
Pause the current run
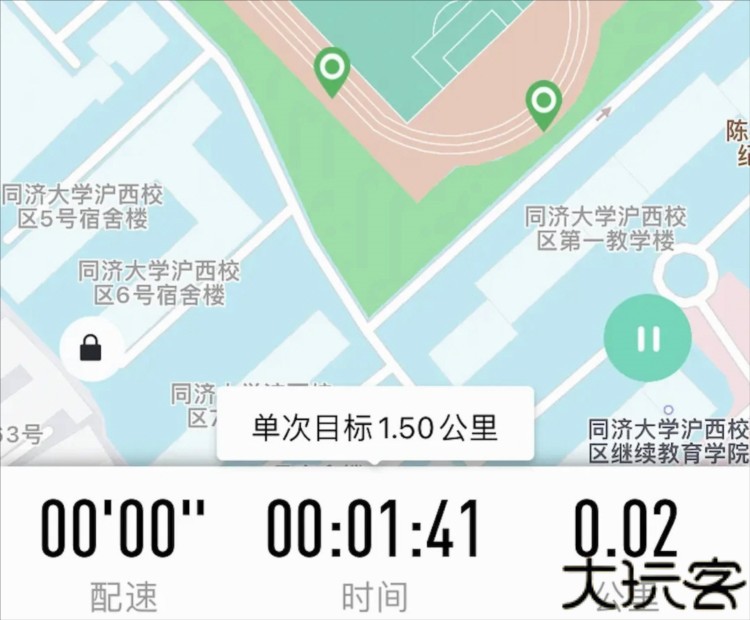(647, 339)
